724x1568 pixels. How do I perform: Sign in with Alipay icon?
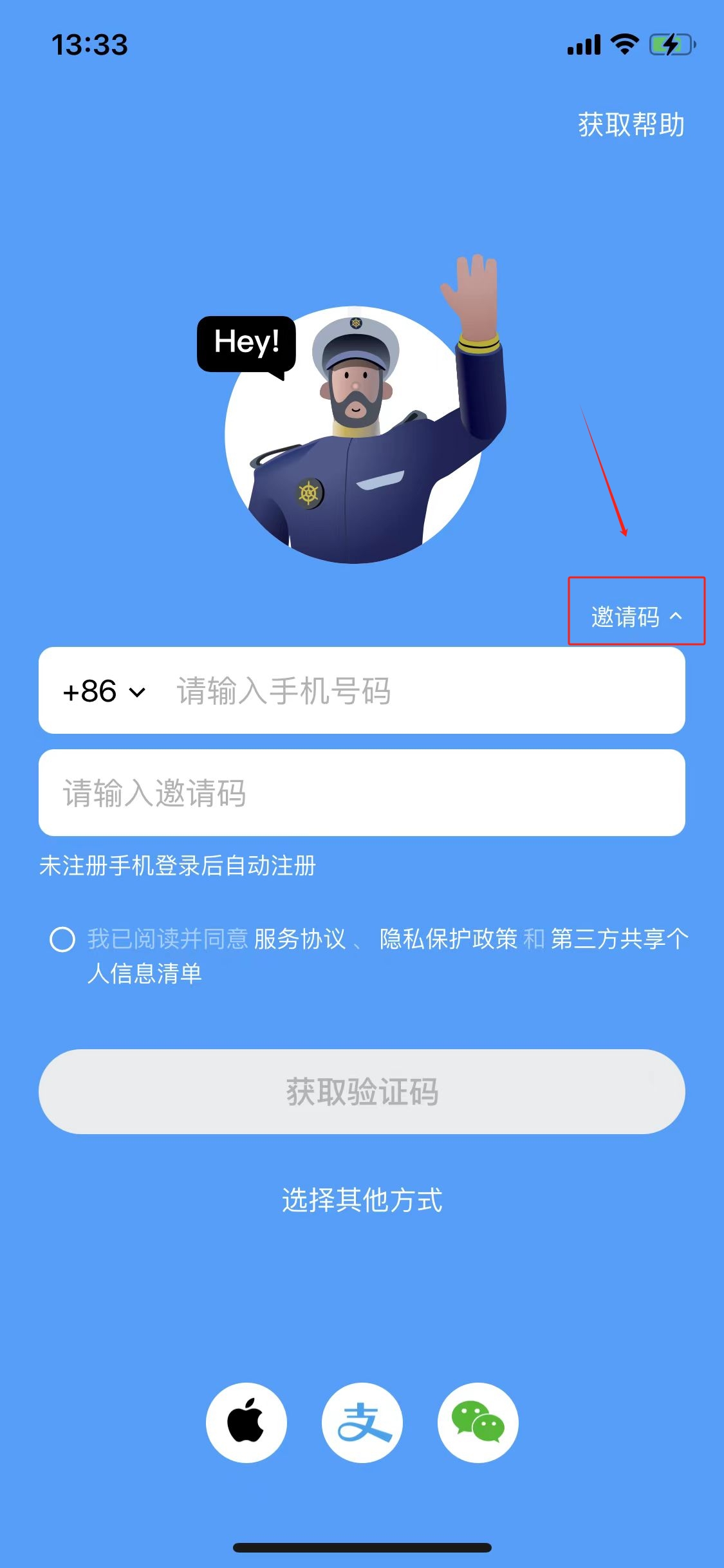(x=362, y=1423)
